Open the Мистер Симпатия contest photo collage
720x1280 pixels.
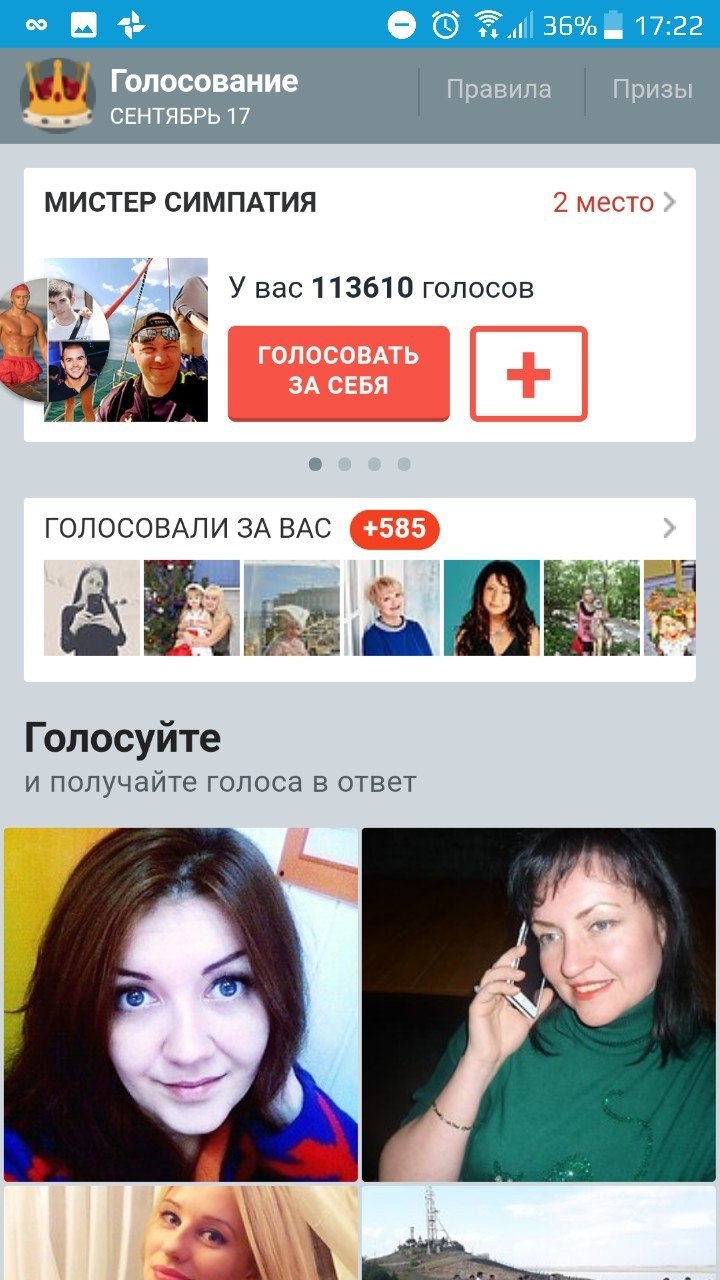pyautogui.click(x=125, y=340)
